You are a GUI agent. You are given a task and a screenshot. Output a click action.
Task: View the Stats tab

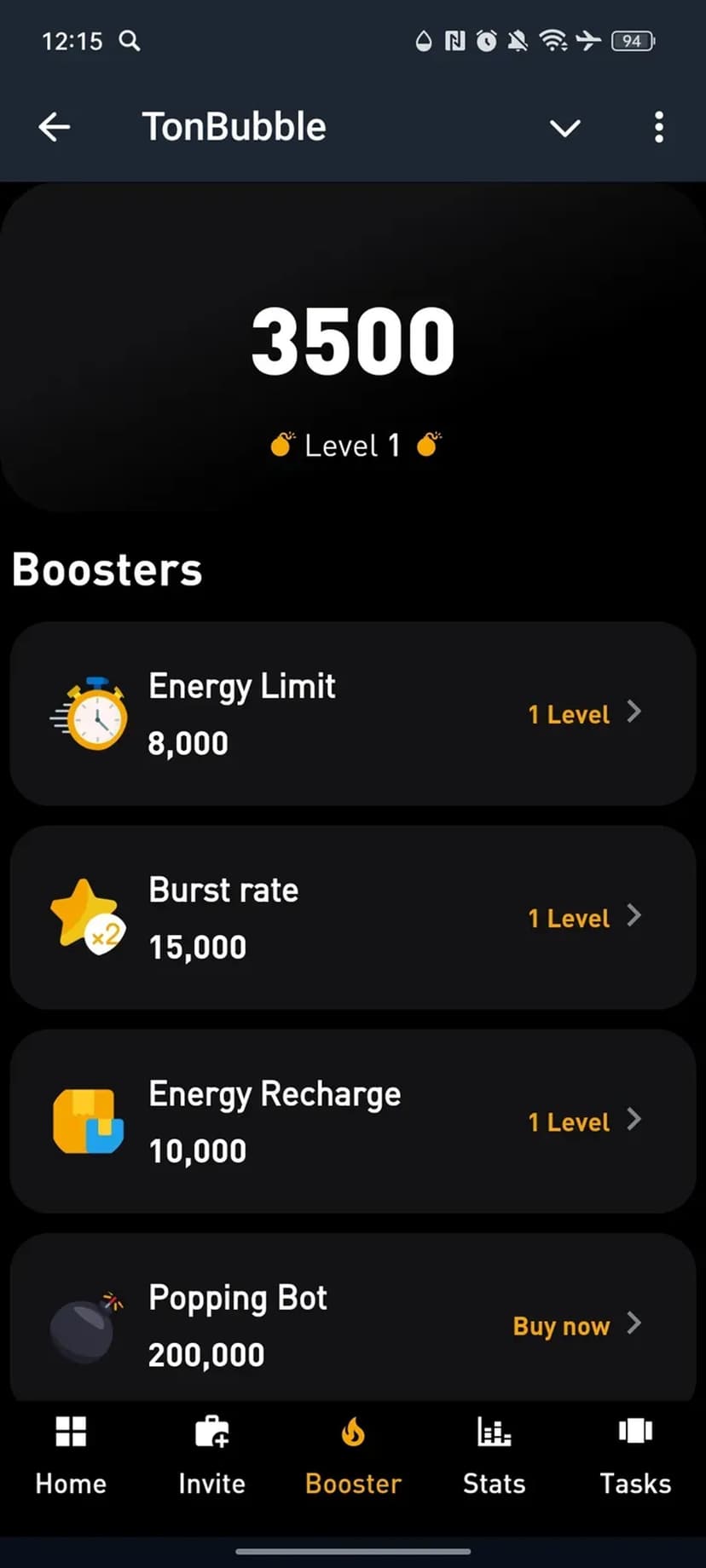pyautogui.click(x=494, y=1454)
